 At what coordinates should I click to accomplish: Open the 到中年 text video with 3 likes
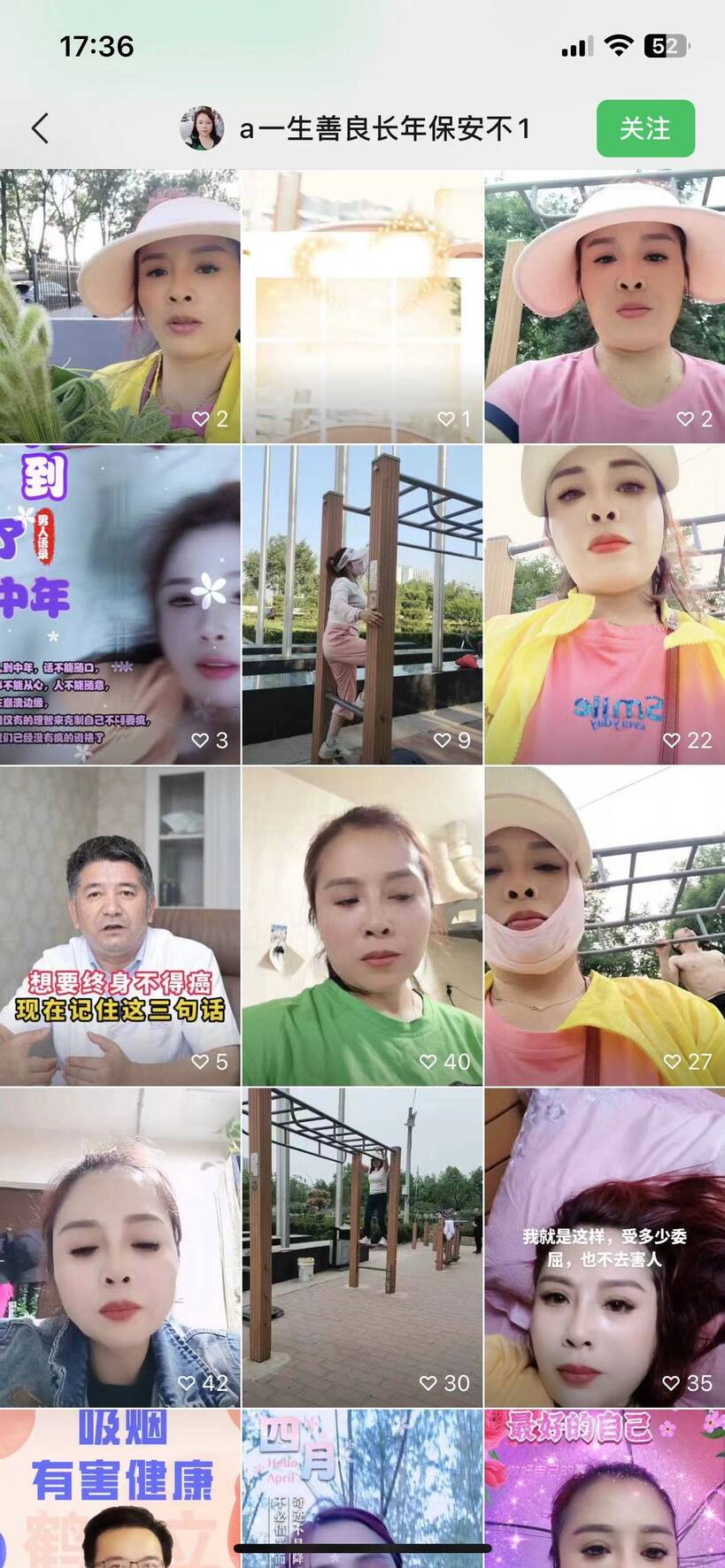pyautogui.click(x=120, y=604)
